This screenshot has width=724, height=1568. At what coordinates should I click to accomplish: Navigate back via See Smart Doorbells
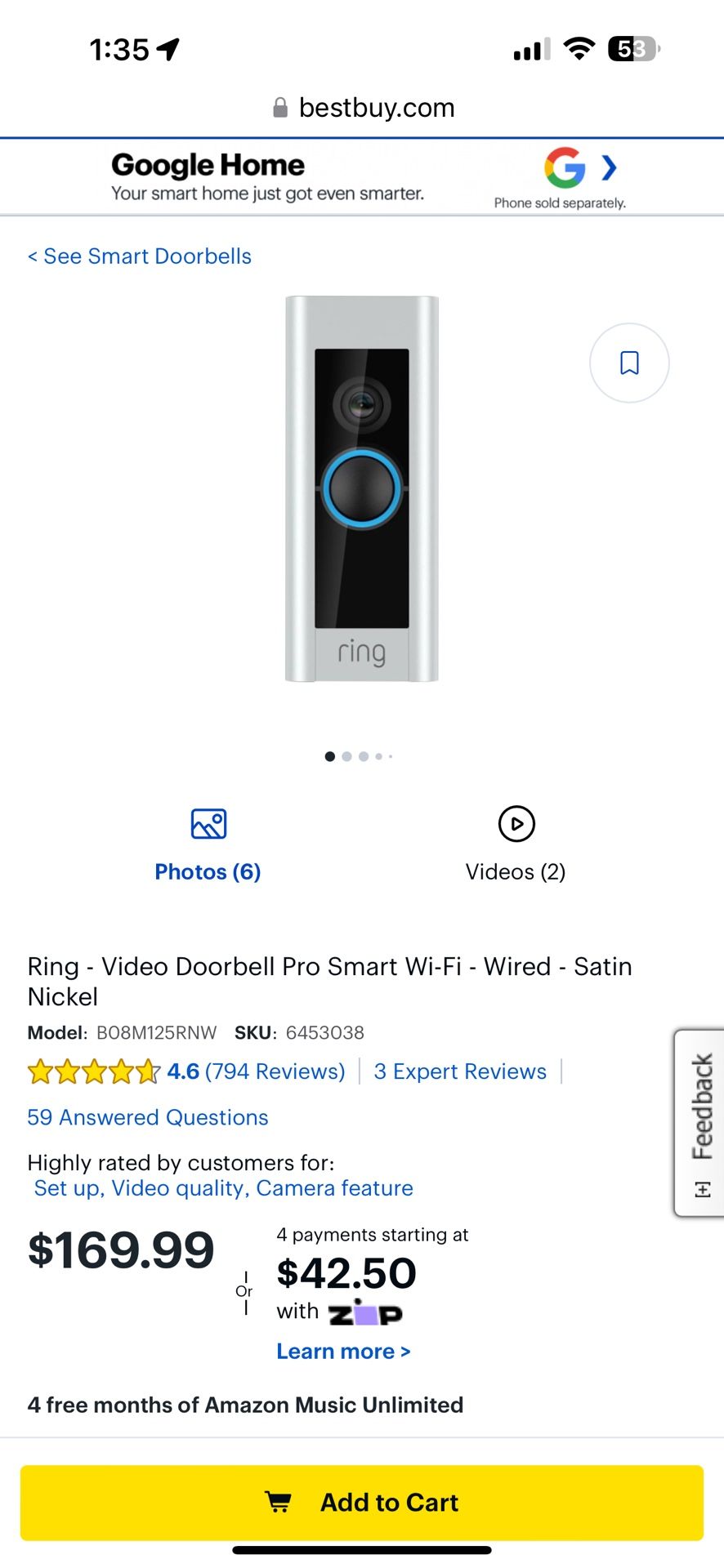click(140, 256)
